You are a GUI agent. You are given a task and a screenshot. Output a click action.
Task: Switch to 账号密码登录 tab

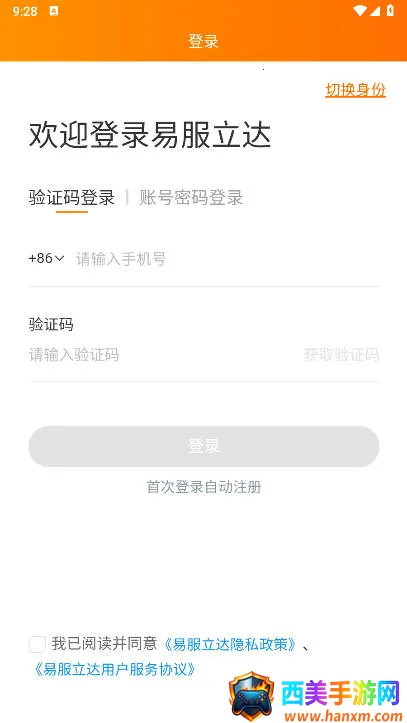(x=191, y=198)
